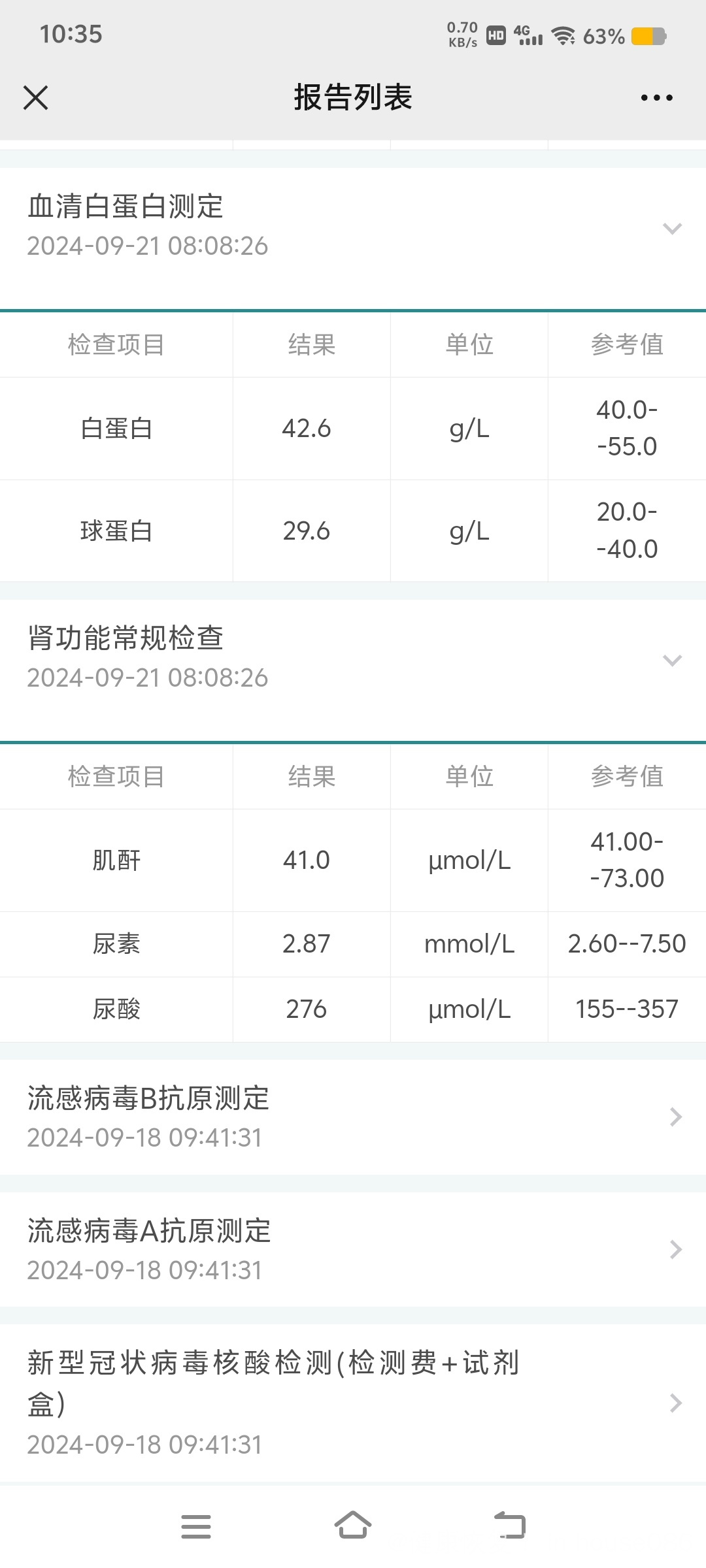
Task: Tap the system back button
Action: [510, 1526]
